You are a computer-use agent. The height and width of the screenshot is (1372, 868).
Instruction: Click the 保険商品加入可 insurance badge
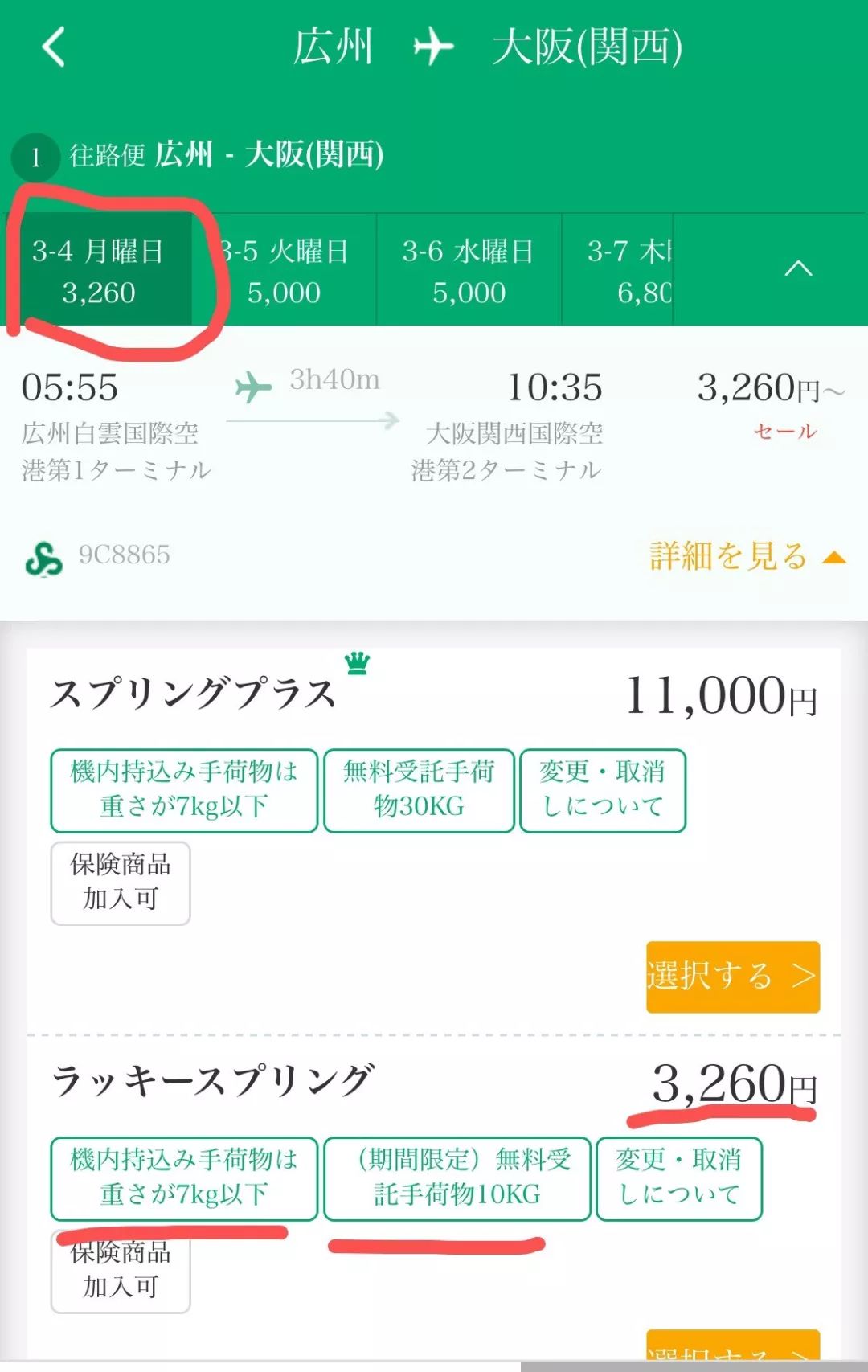[x=119, y=882]
